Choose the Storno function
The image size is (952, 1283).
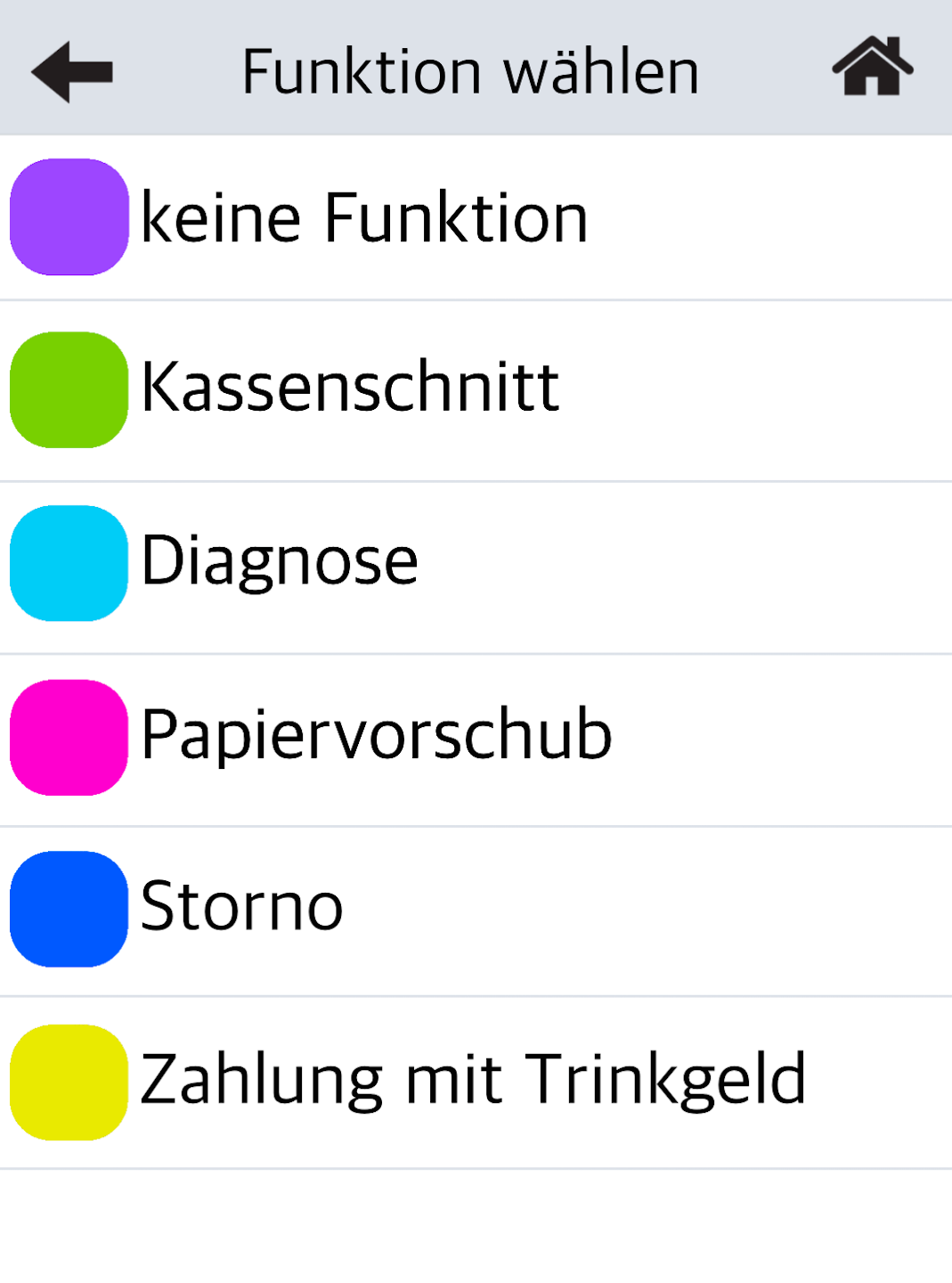[242, 908]
